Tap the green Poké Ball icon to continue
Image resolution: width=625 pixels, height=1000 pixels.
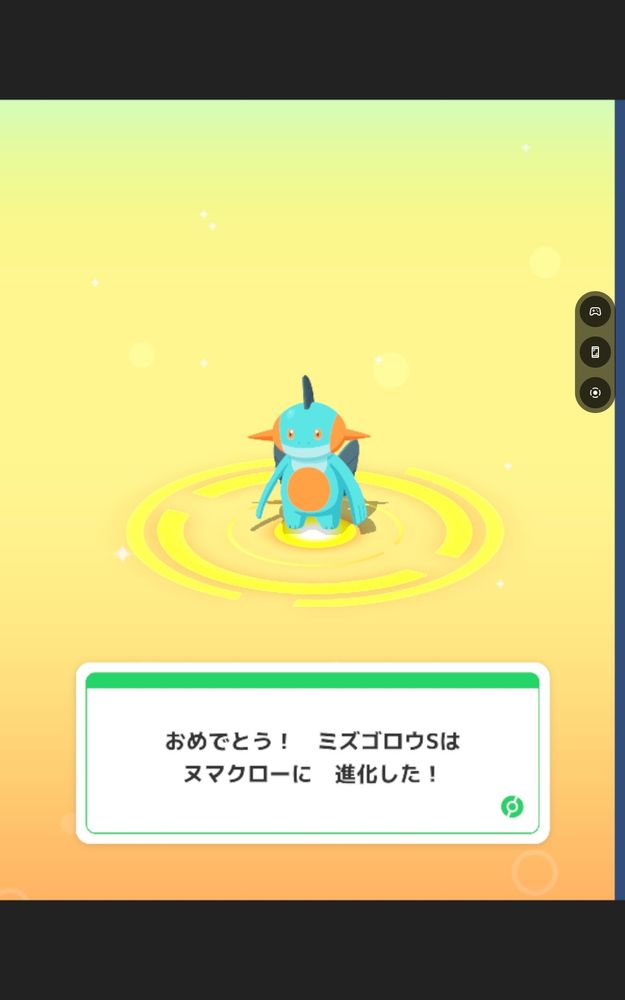tap(512, 806)
